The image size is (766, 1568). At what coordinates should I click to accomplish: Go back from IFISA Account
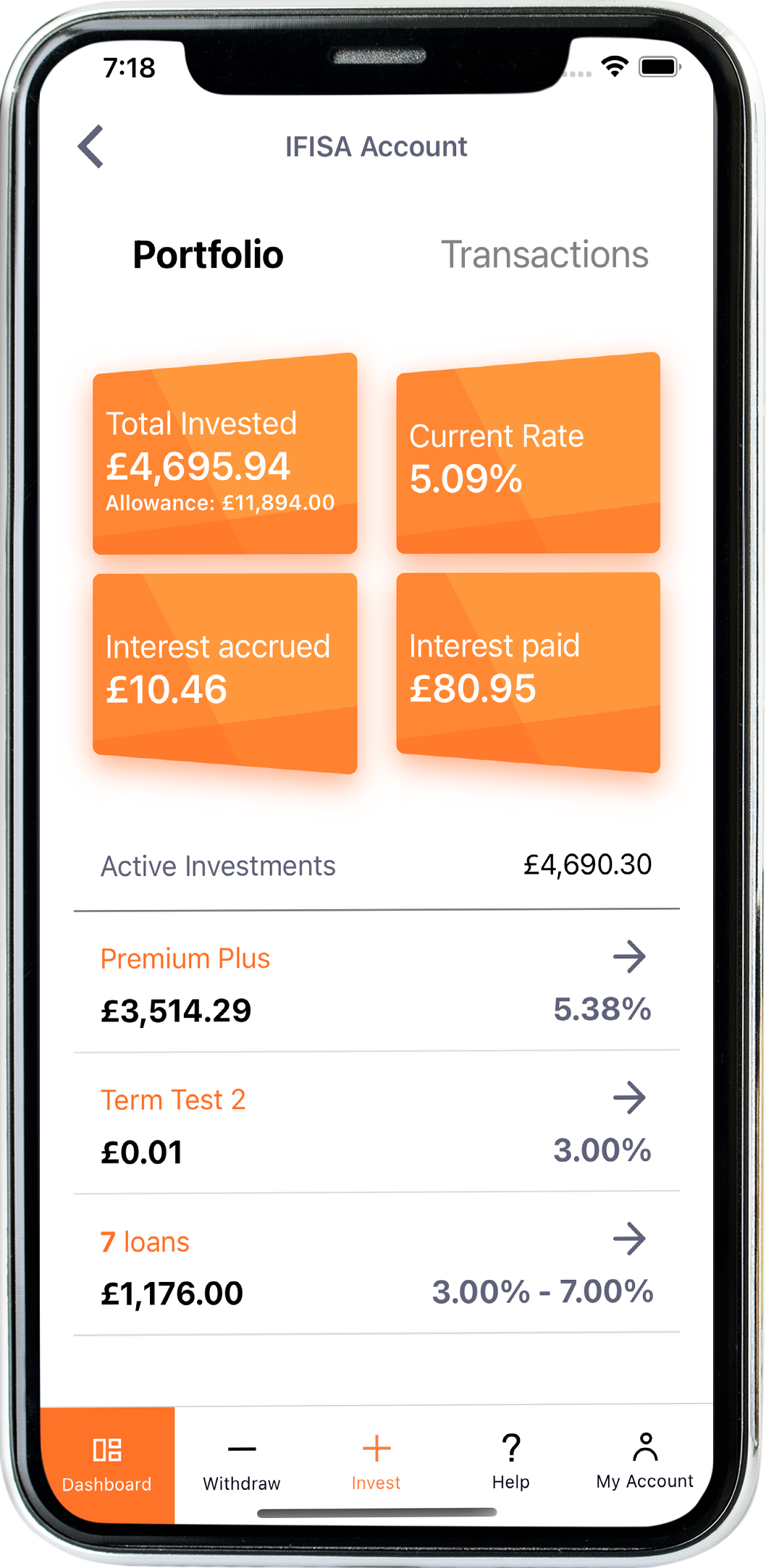[91, 146]
